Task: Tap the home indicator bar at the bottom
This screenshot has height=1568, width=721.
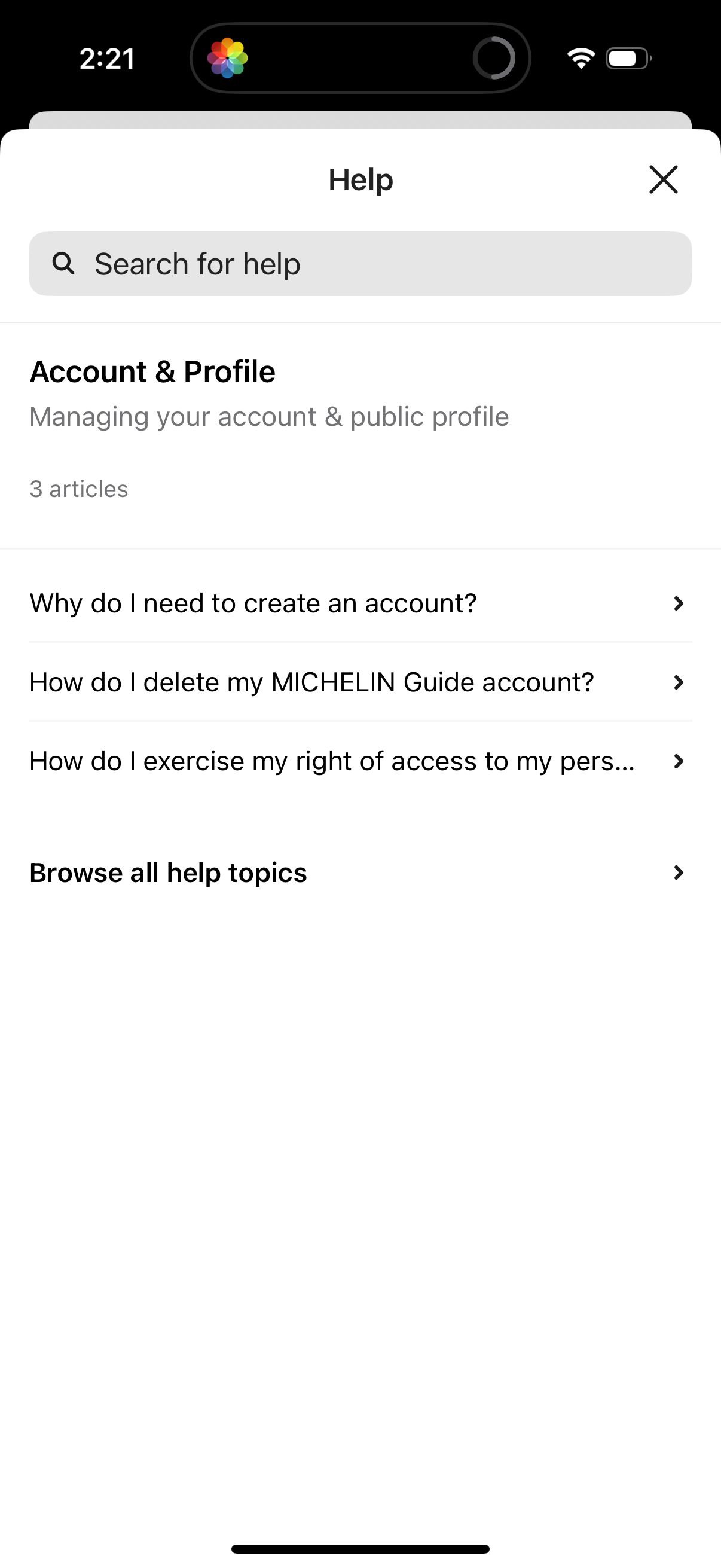Action: coord(360,1549)
